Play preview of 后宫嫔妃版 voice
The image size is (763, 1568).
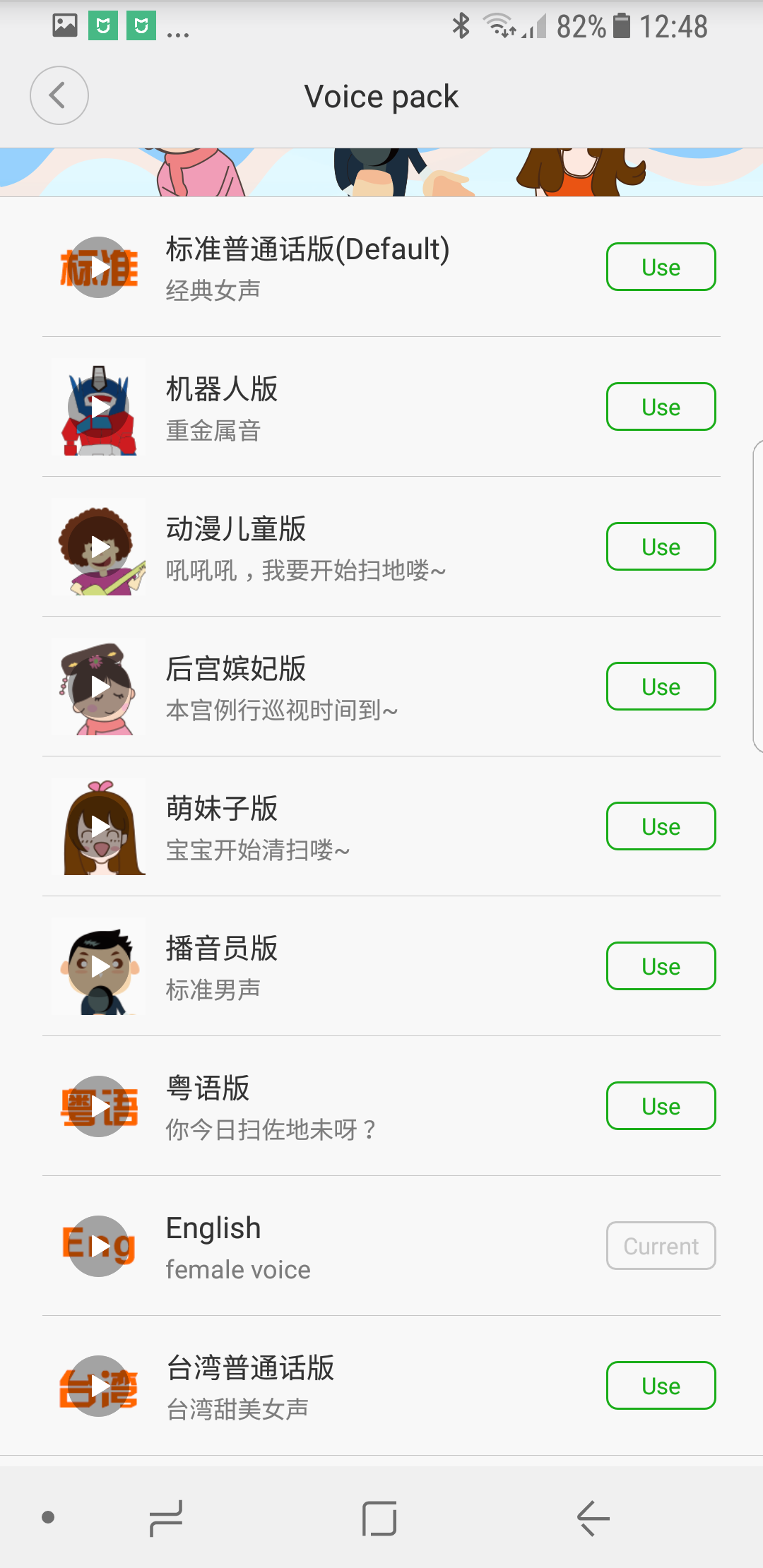click(99, 687)
